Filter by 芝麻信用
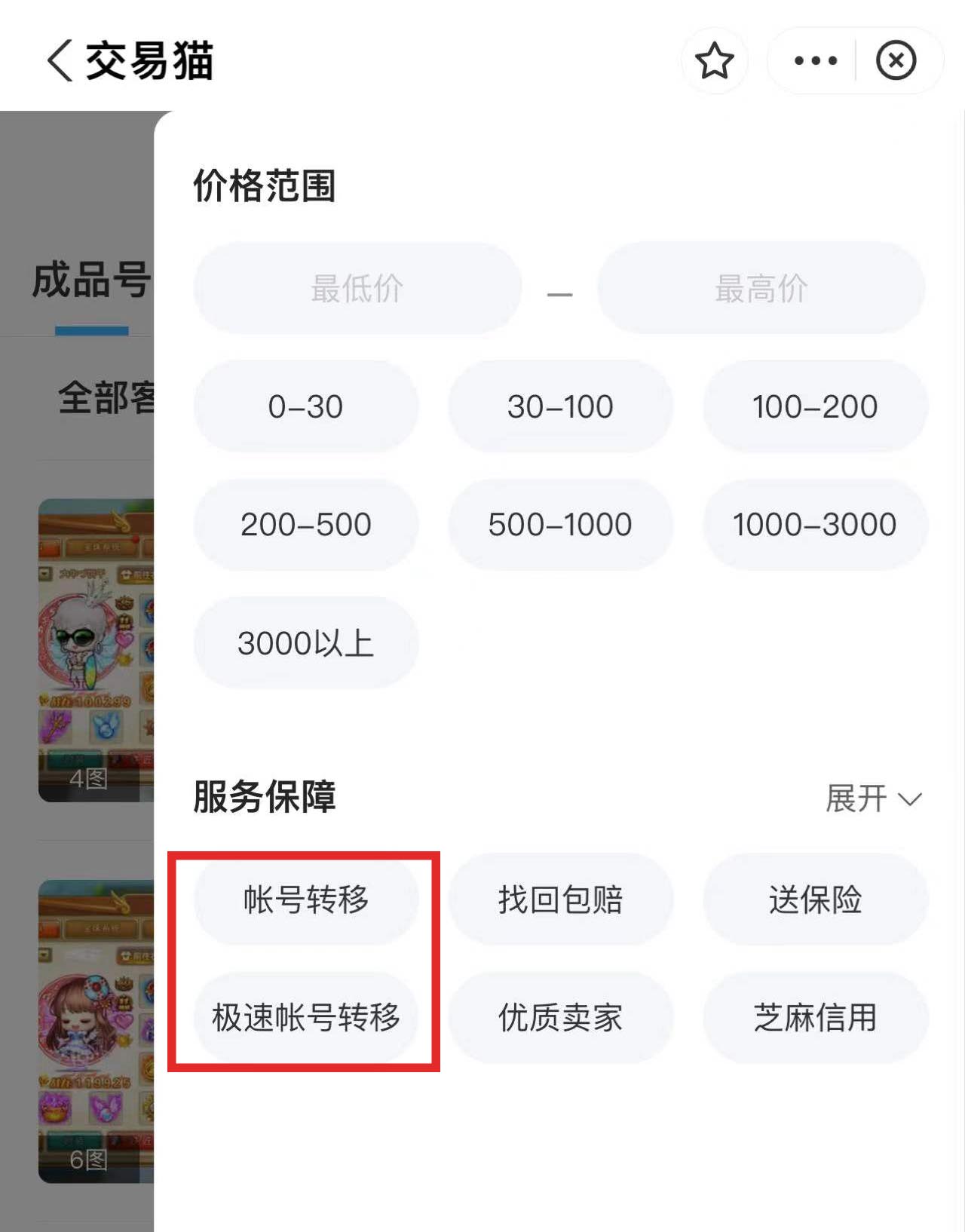 pos(815,1017)
